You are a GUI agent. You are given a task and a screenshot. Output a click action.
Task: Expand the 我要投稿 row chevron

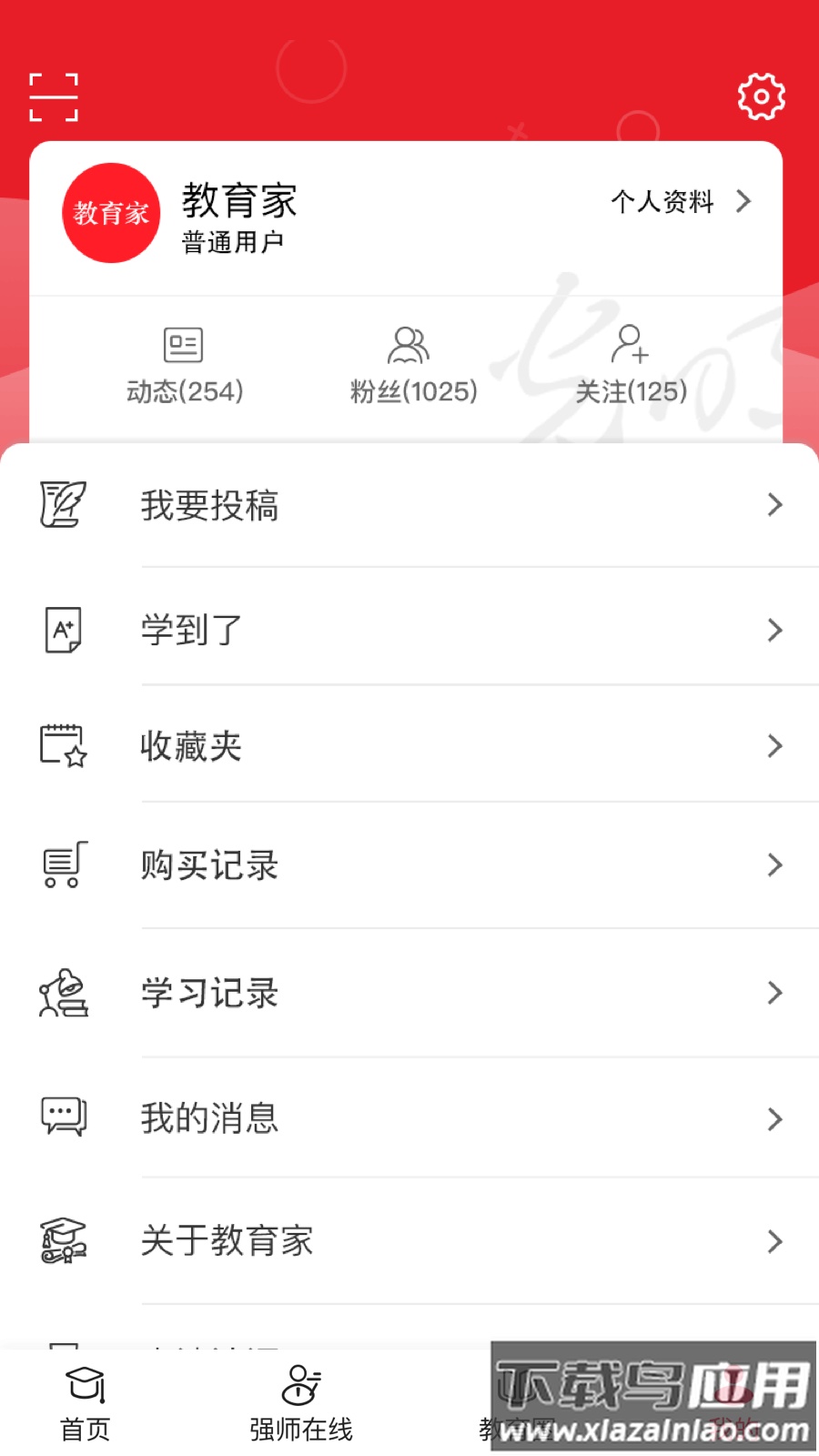(x=774, y=505)
